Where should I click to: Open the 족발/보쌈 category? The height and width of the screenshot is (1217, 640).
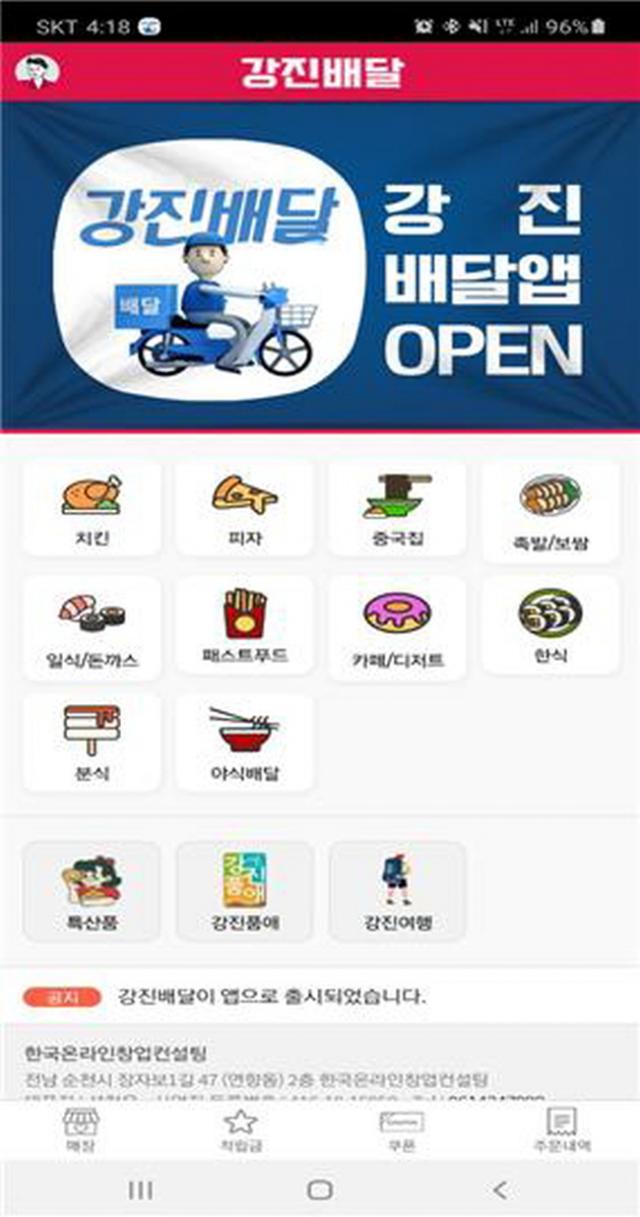point(551,510)
